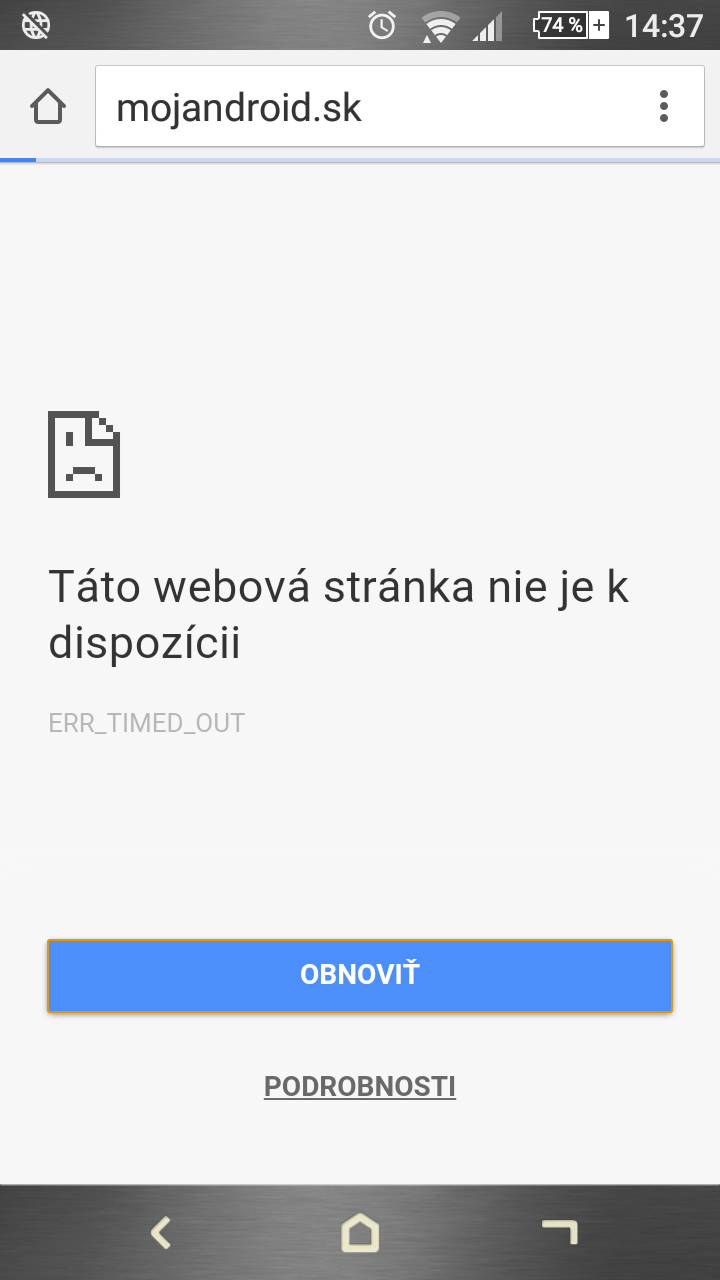The height and width of the screenshot is (1280, 720).
Task: Reload the page with OBNOVIŤ
Action: (360, 975)
